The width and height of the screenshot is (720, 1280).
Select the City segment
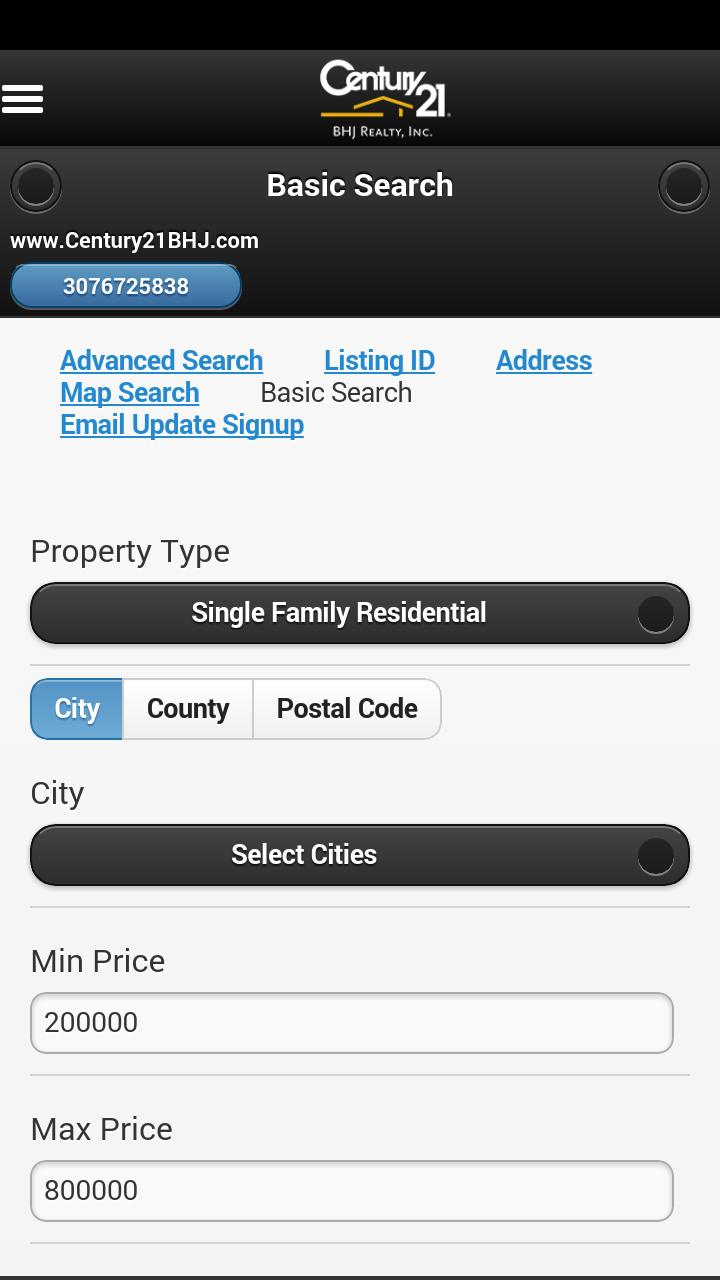tap(77, 709)
